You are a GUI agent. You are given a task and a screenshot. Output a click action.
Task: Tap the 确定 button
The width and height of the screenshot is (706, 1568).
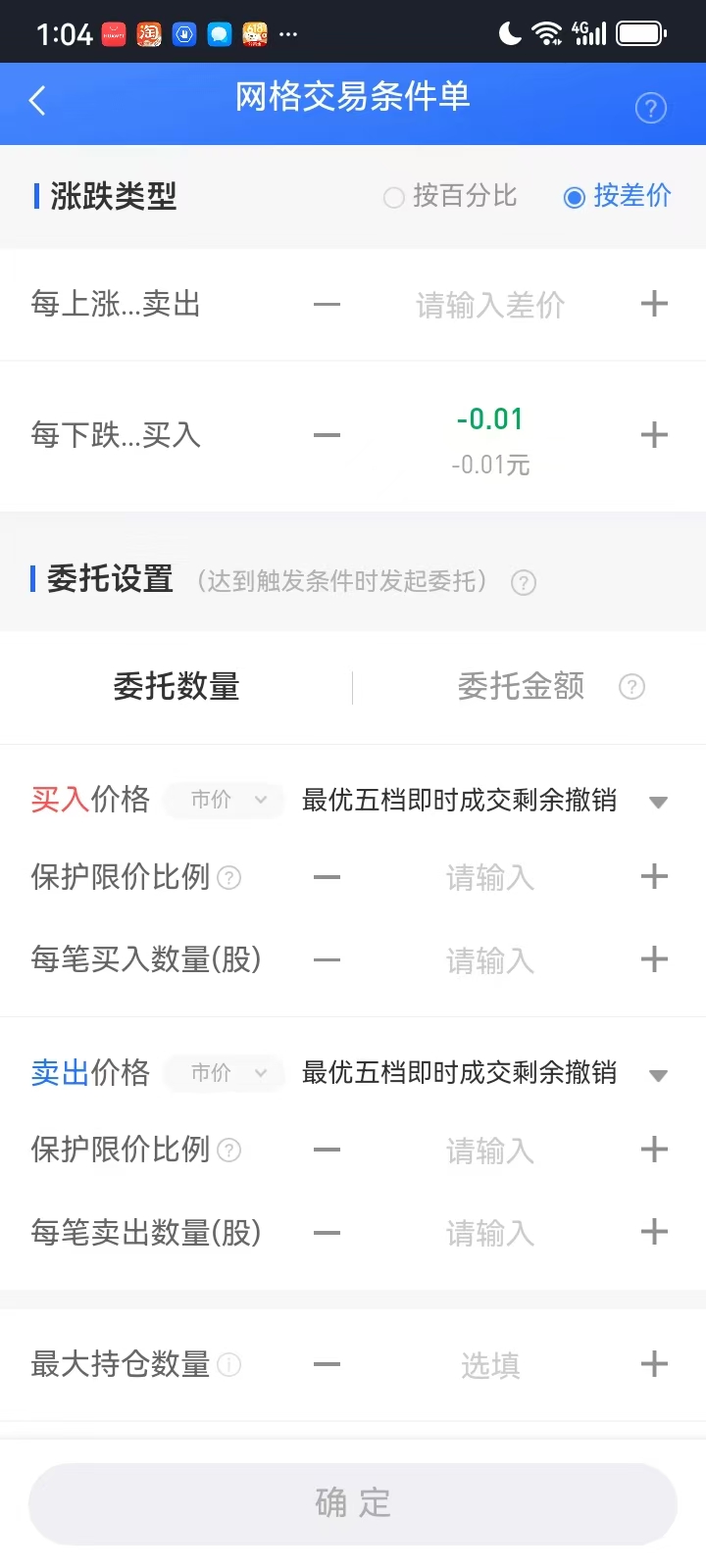pos(353,1503)
